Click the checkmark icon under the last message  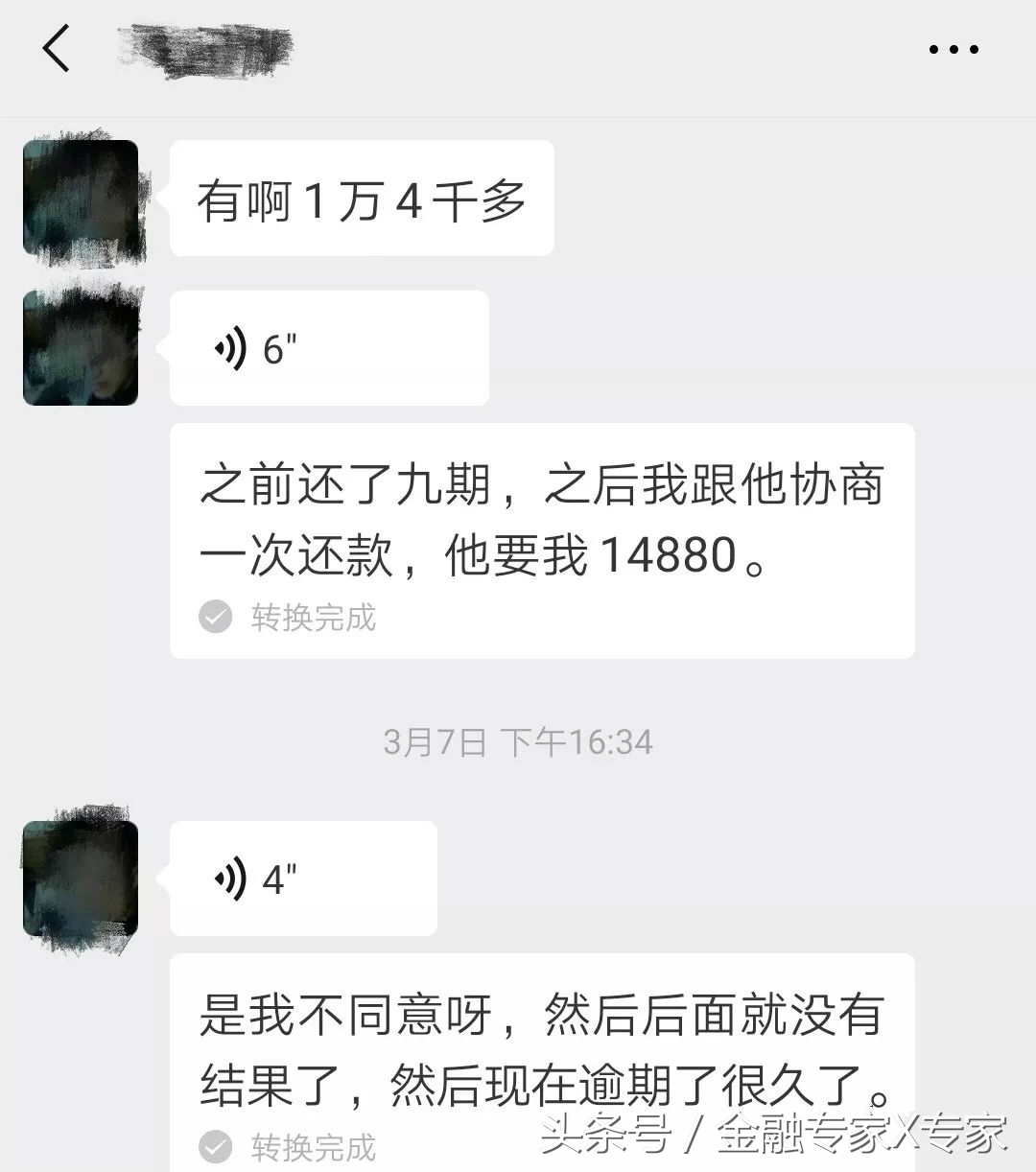[x=215, y=1144]
